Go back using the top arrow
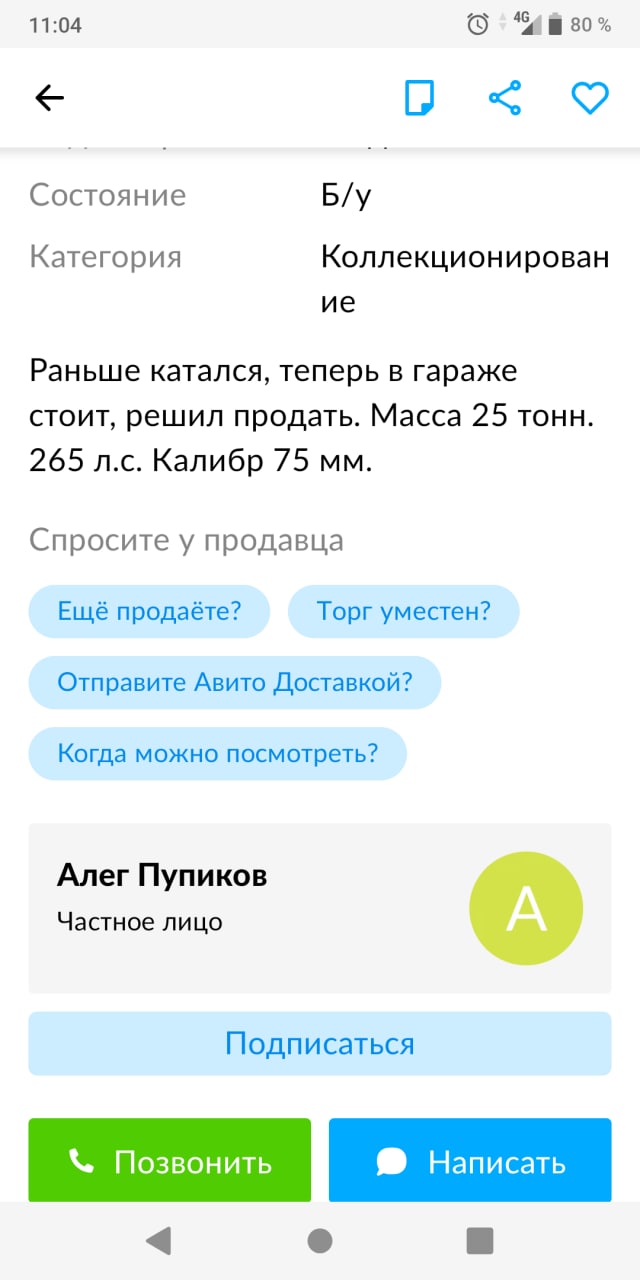This screenshot has width=640, height=1280. click(x=49, y=98)
